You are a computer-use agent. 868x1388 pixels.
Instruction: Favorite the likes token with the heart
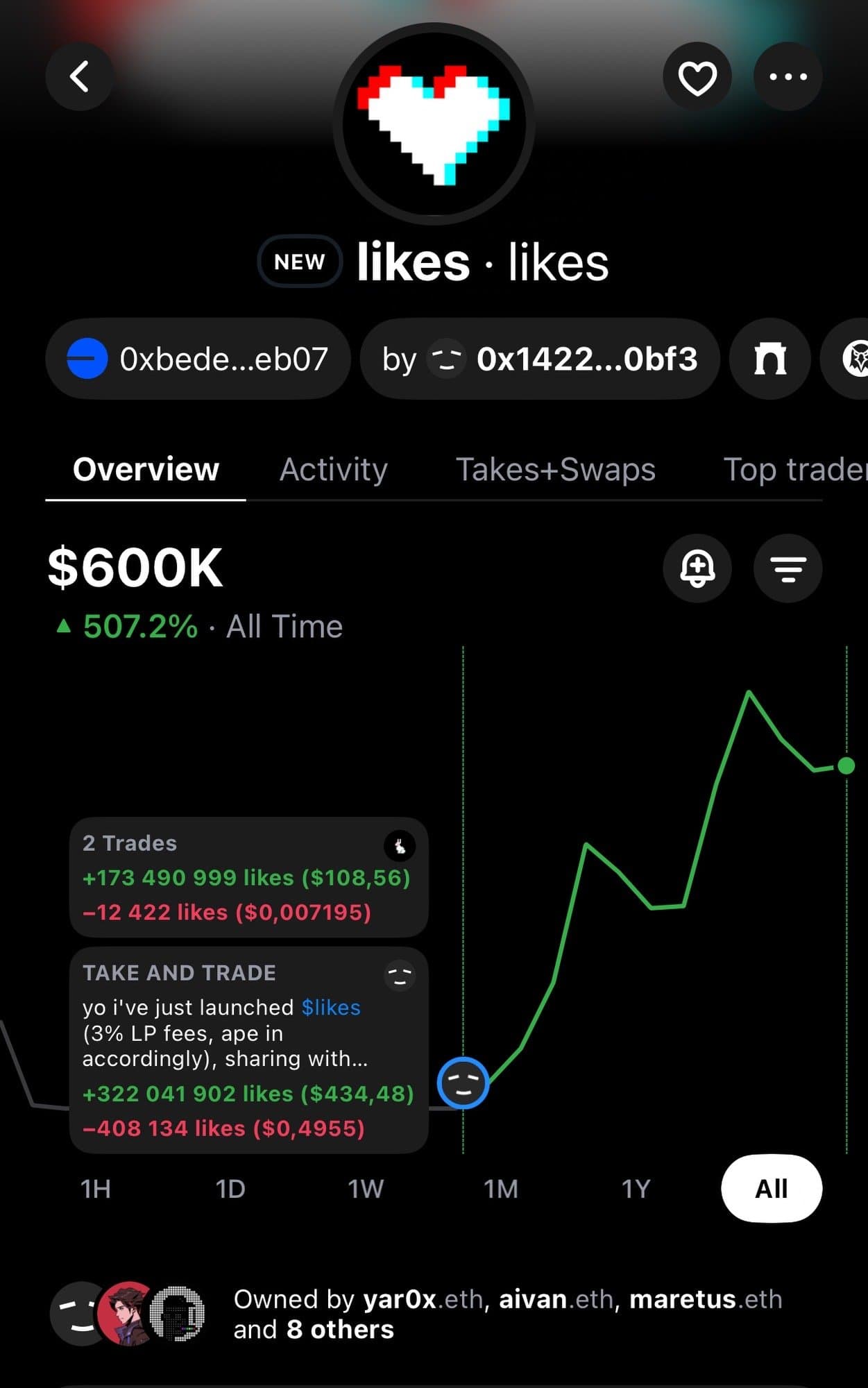[x=697, y=76]
